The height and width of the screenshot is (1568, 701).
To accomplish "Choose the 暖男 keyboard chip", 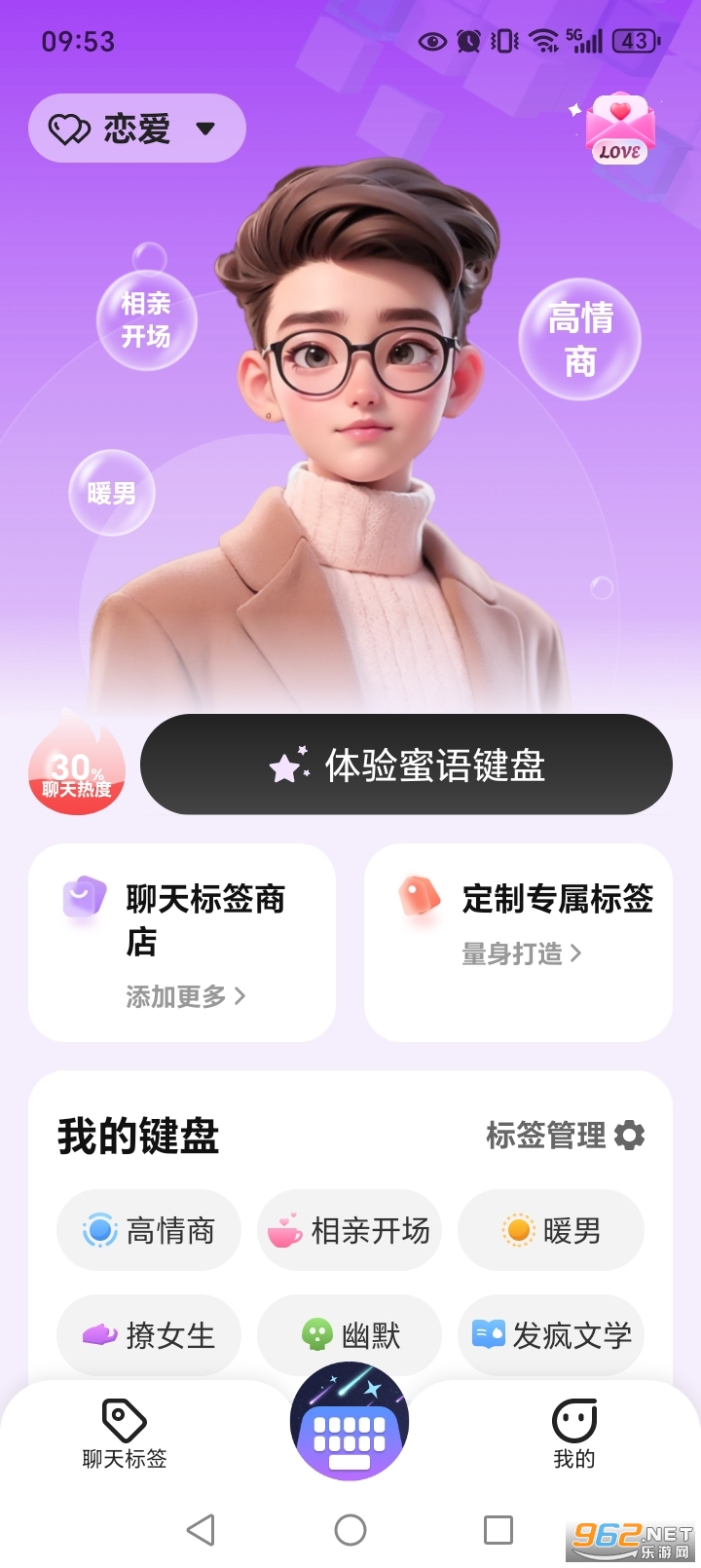I will point(551,1231).
